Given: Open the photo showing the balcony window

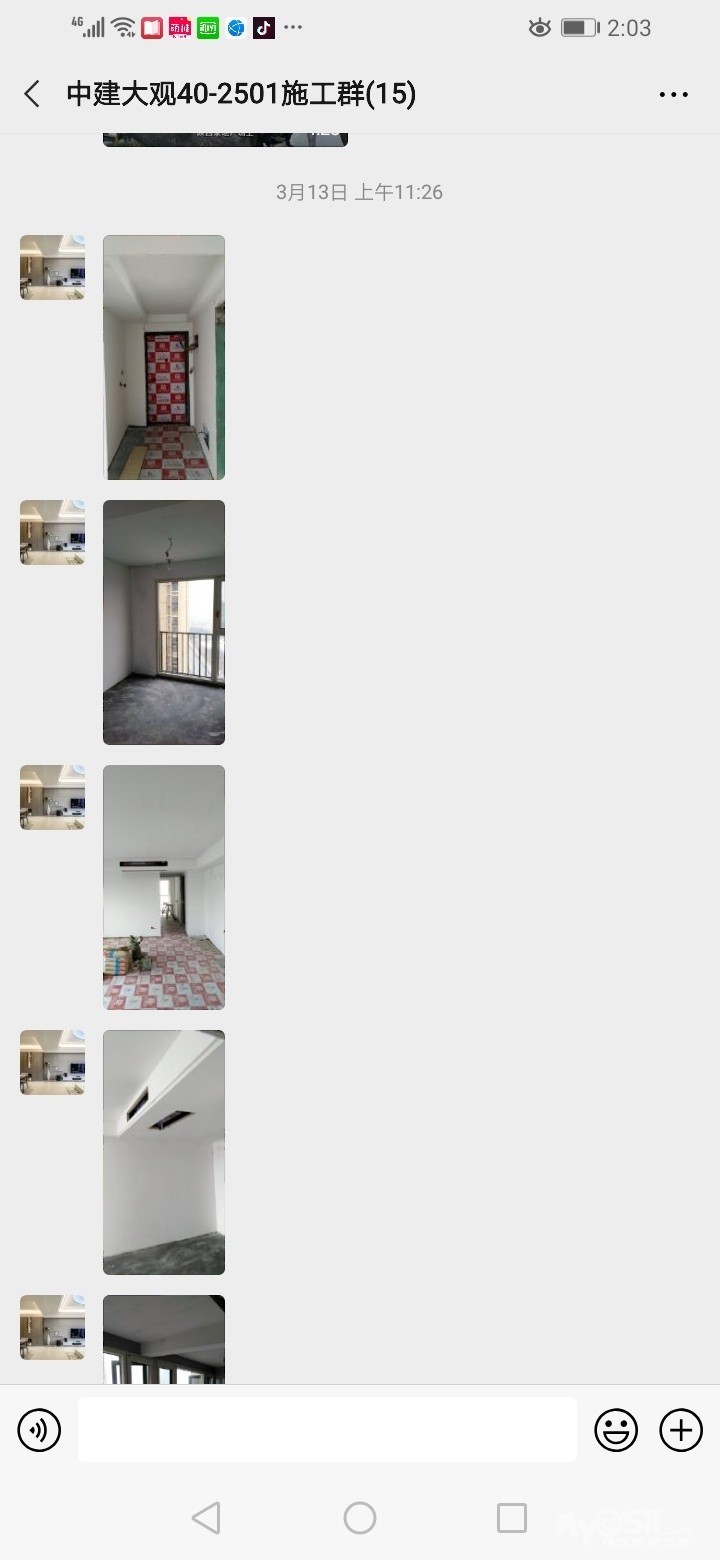Looking at the screenshot, I should (164, 622).
